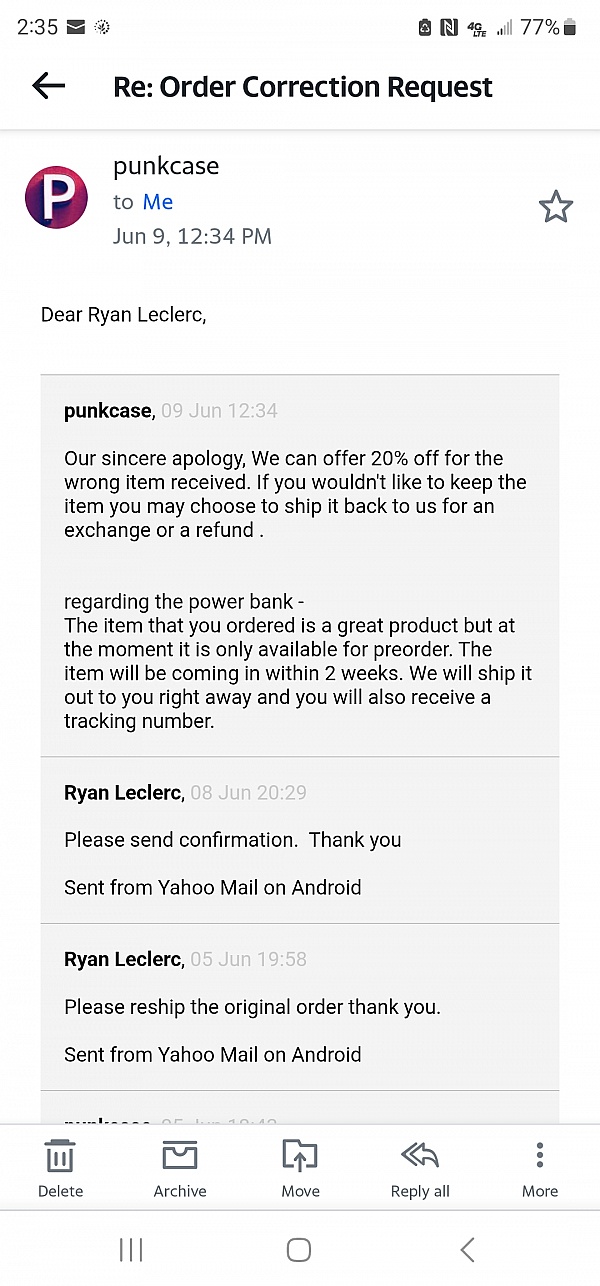Tap the 'Me' recipient link
This screenshot has width=600, height=1286.
click(x=158, y=202)
